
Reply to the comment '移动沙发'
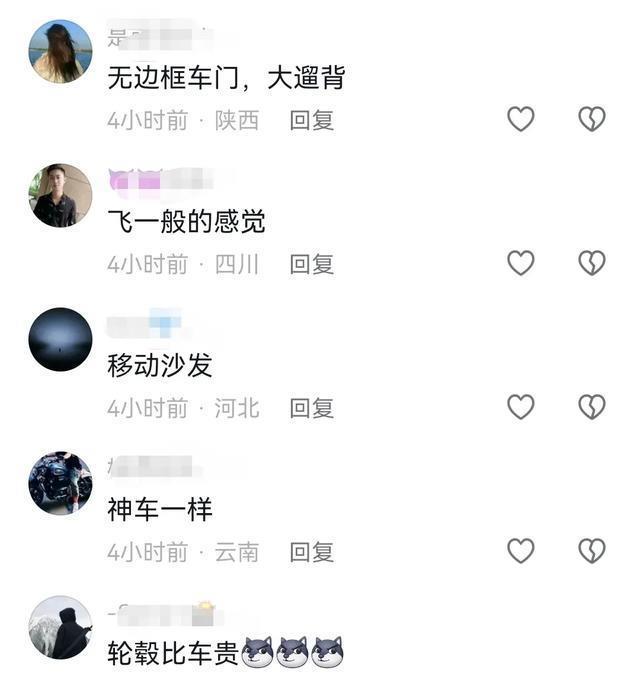[311, 408]
